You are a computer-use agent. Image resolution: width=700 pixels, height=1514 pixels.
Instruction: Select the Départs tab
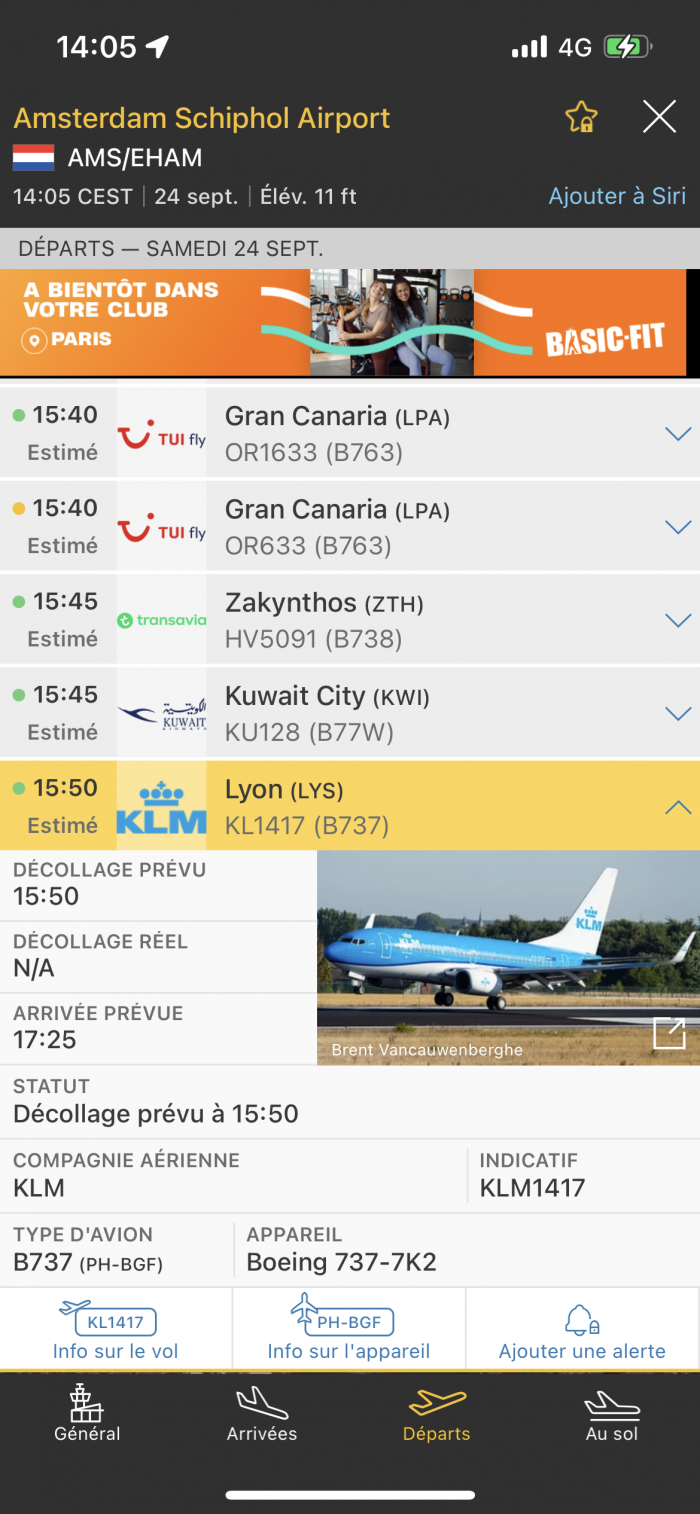(x=436, y=1413)
